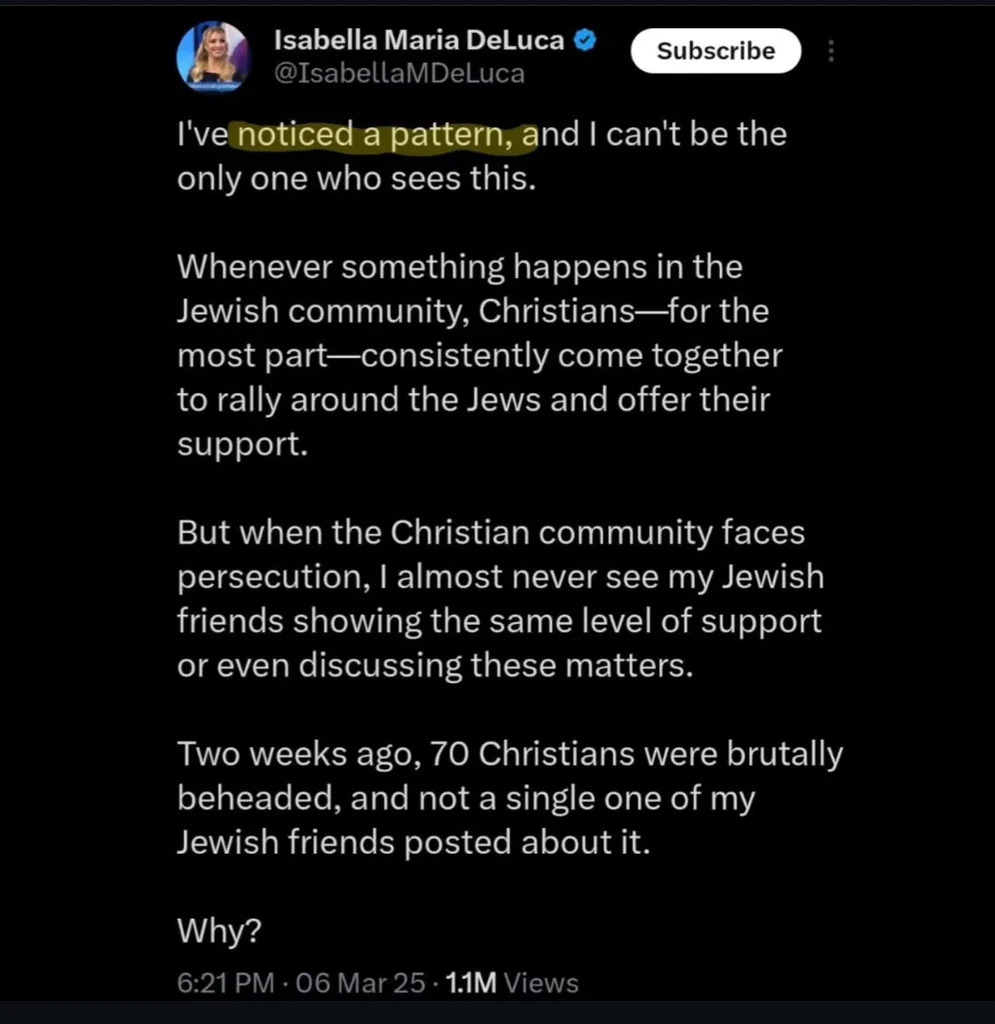Screen dimensions: 995x1024
Task: Open Isabella Maria DeLuca's profile picture
Action: click(x=212, y=56)
